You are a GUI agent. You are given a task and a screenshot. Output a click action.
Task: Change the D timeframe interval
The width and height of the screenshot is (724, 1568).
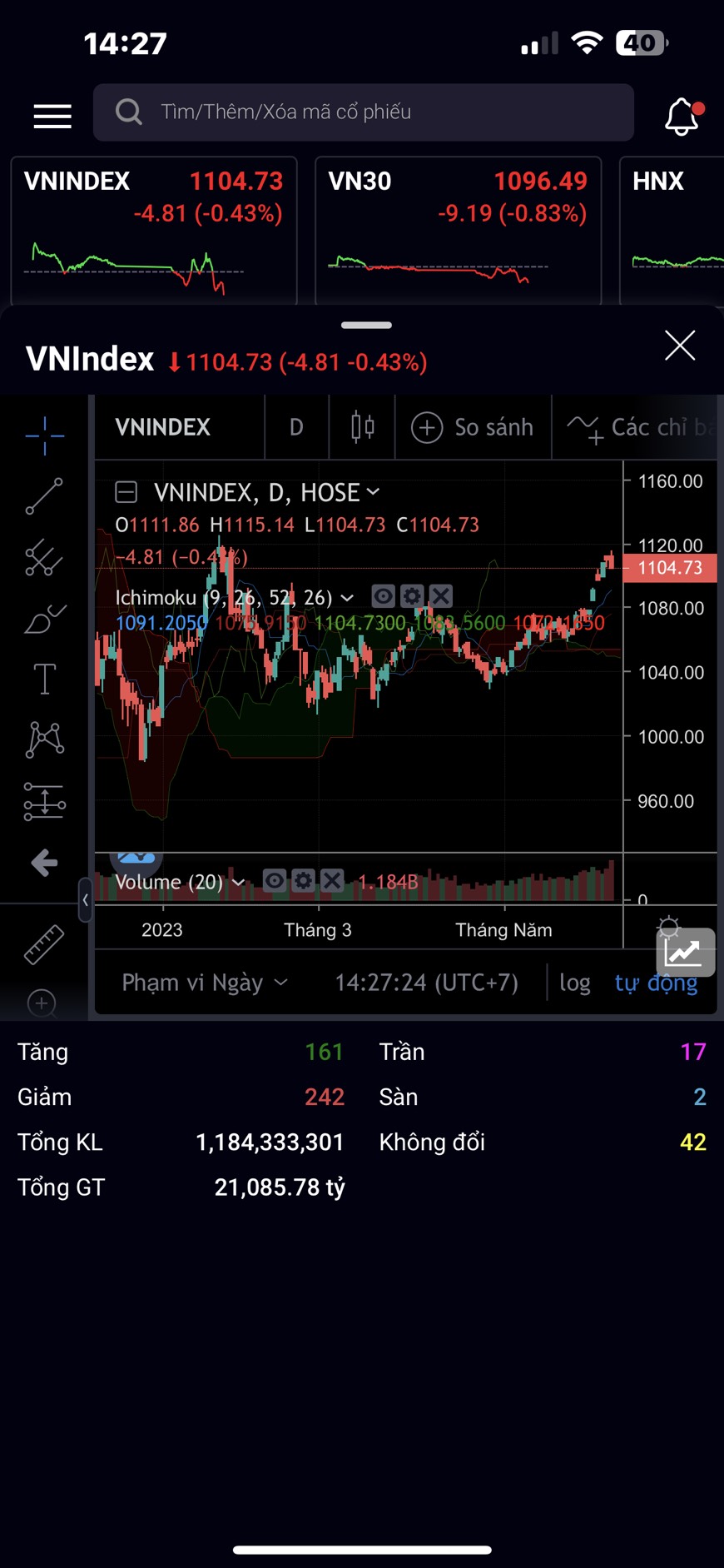[296, 427]
